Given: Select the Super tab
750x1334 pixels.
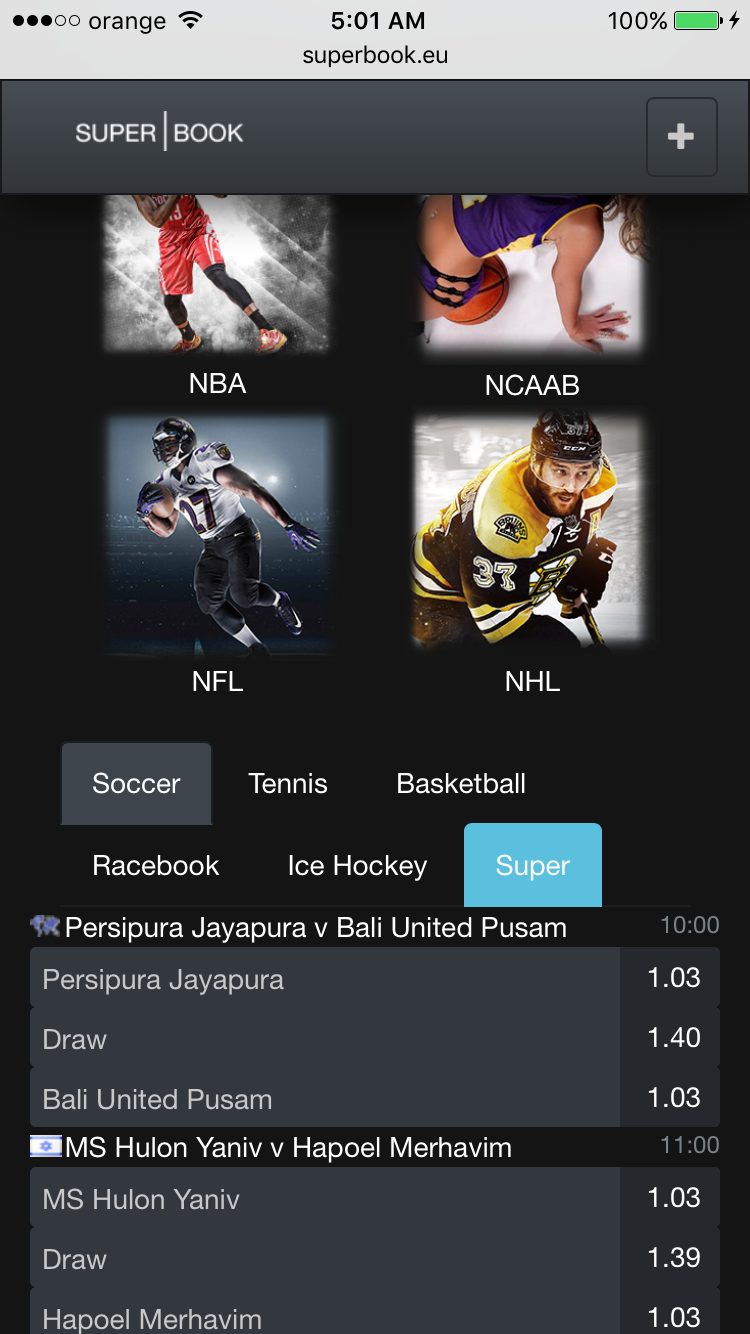Looking at the screenshot, I should tap(532, 865).
